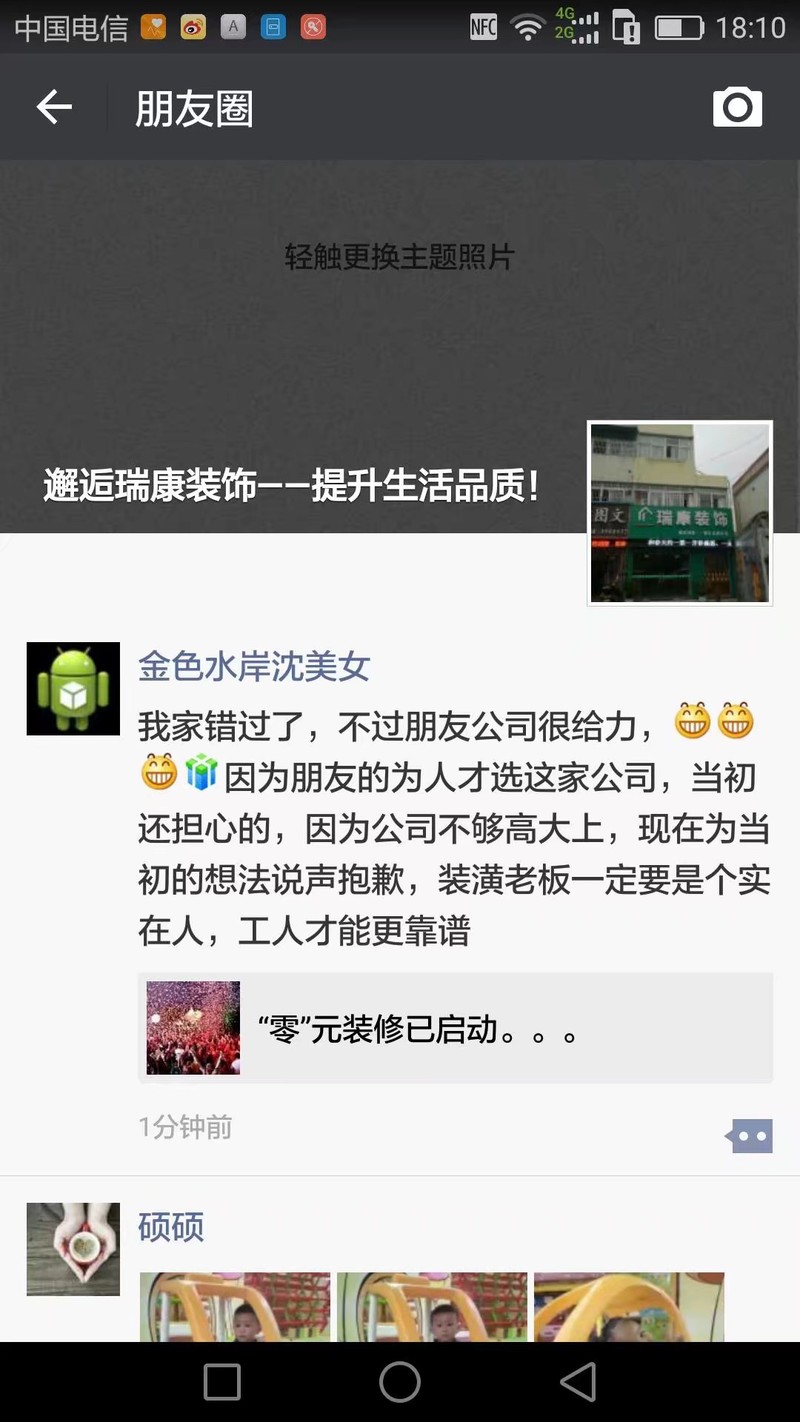Tap the system home button
800x1422 pixels.
tap(399, 1382)
